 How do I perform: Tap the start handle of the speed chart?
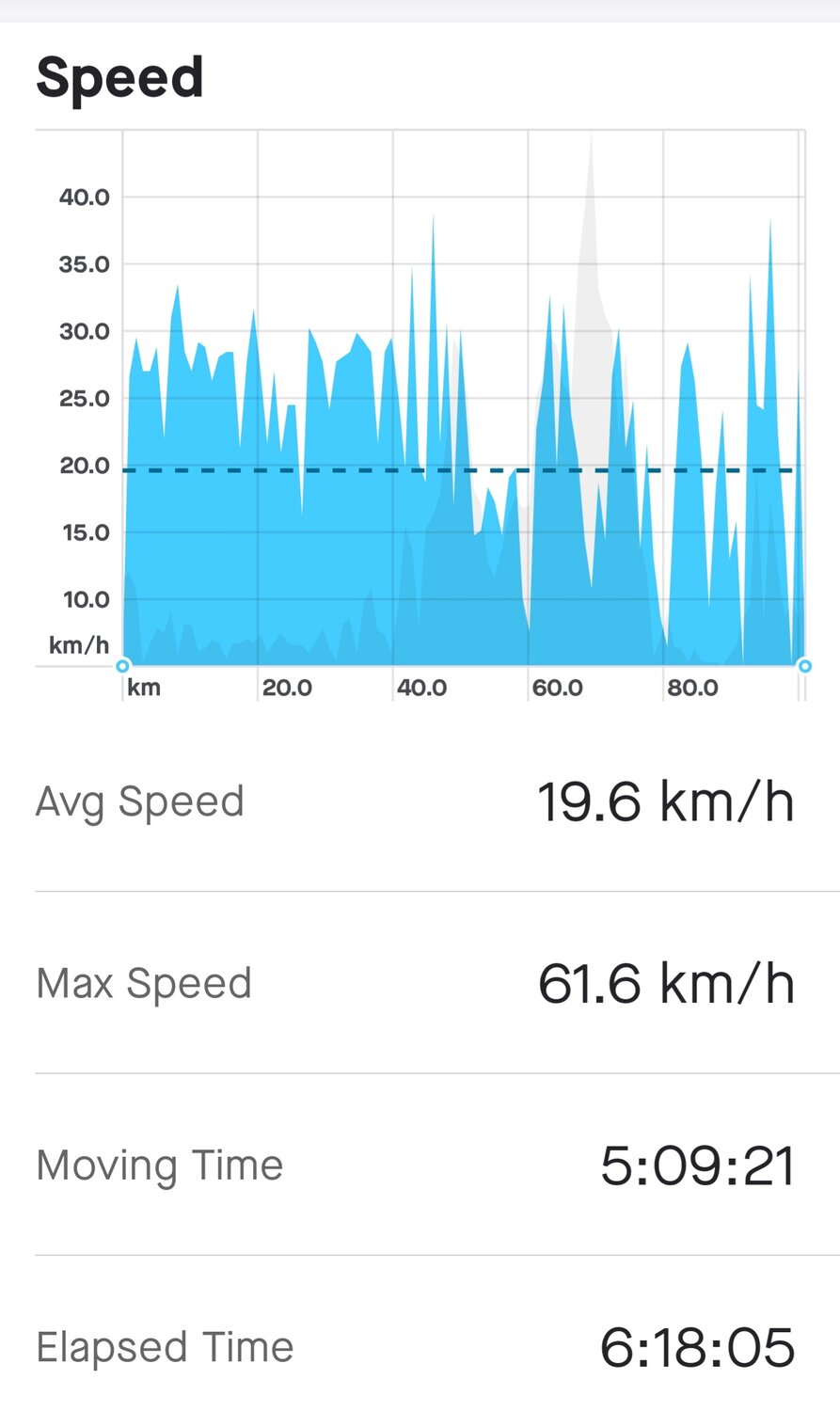[123, 666]
